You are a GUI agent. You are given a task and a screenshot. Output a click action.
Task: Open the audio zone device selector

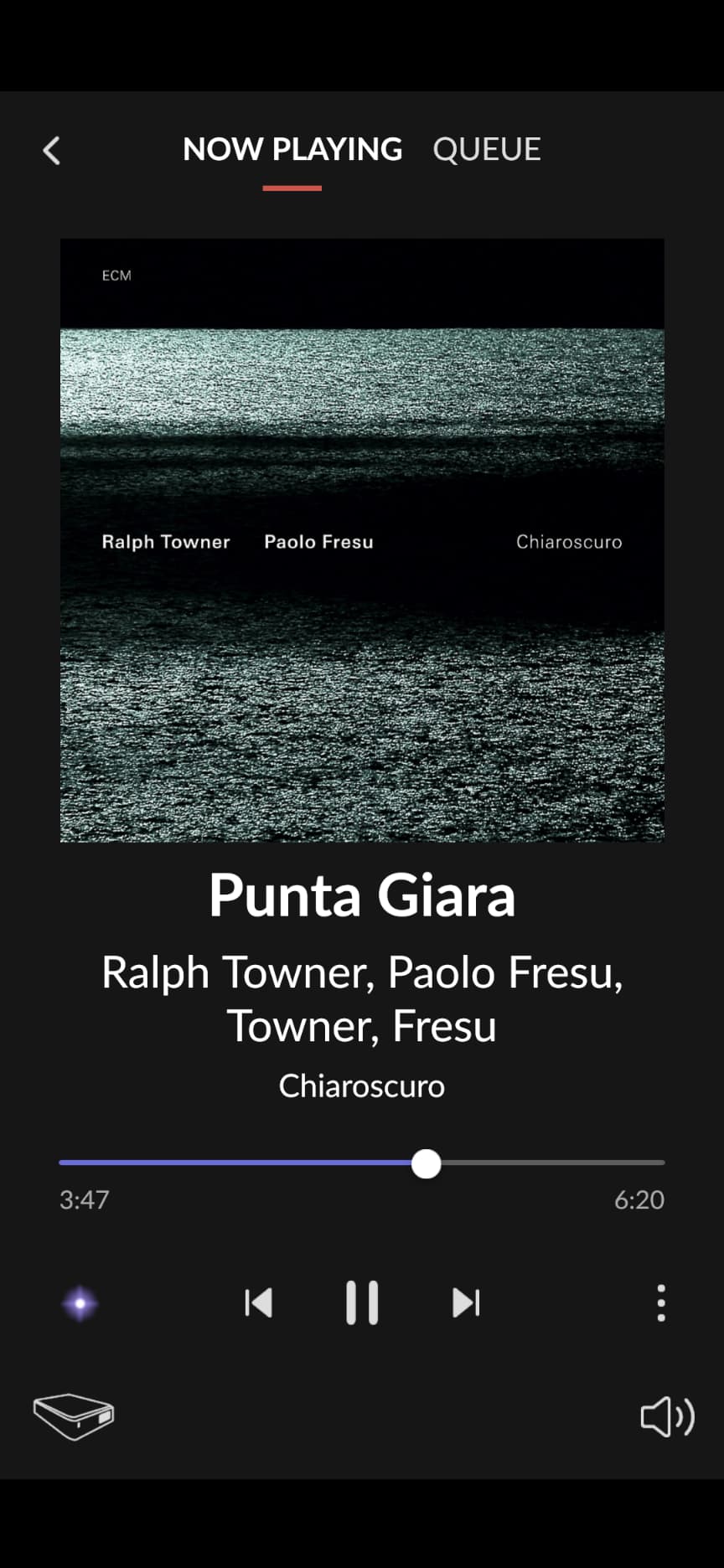(74, 1416)
